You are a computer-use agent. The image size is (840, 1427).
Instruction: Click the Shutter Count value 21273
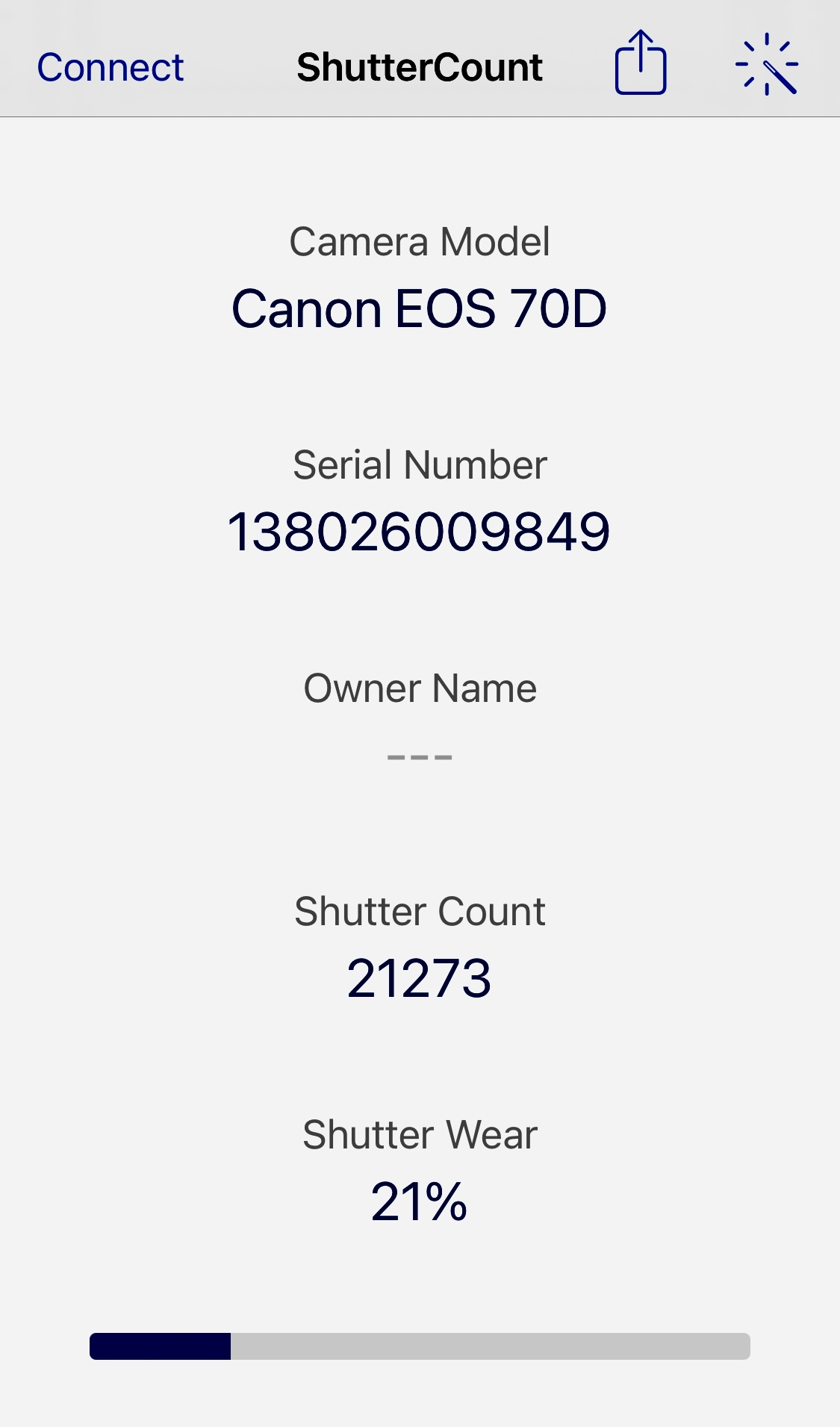(x=420, y=978)
